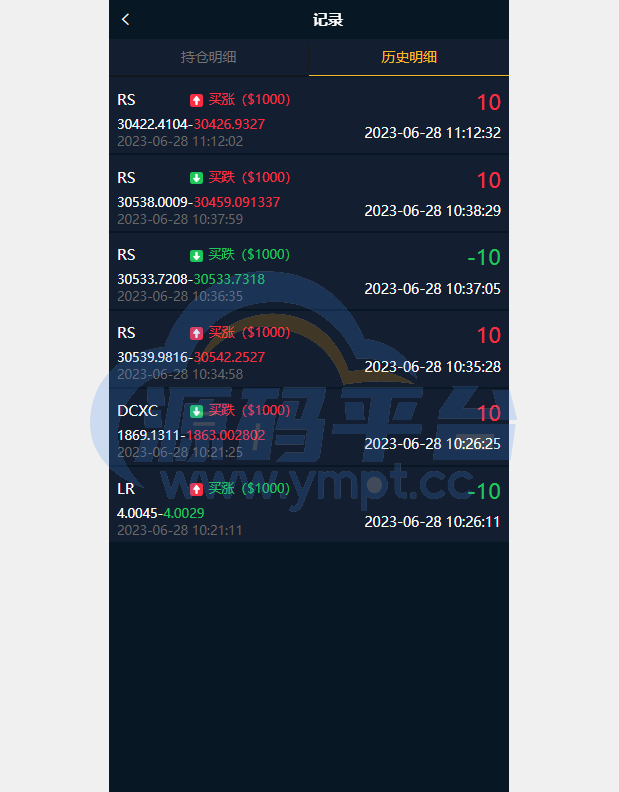Select the 历史明细 tab

pos(409,57)
